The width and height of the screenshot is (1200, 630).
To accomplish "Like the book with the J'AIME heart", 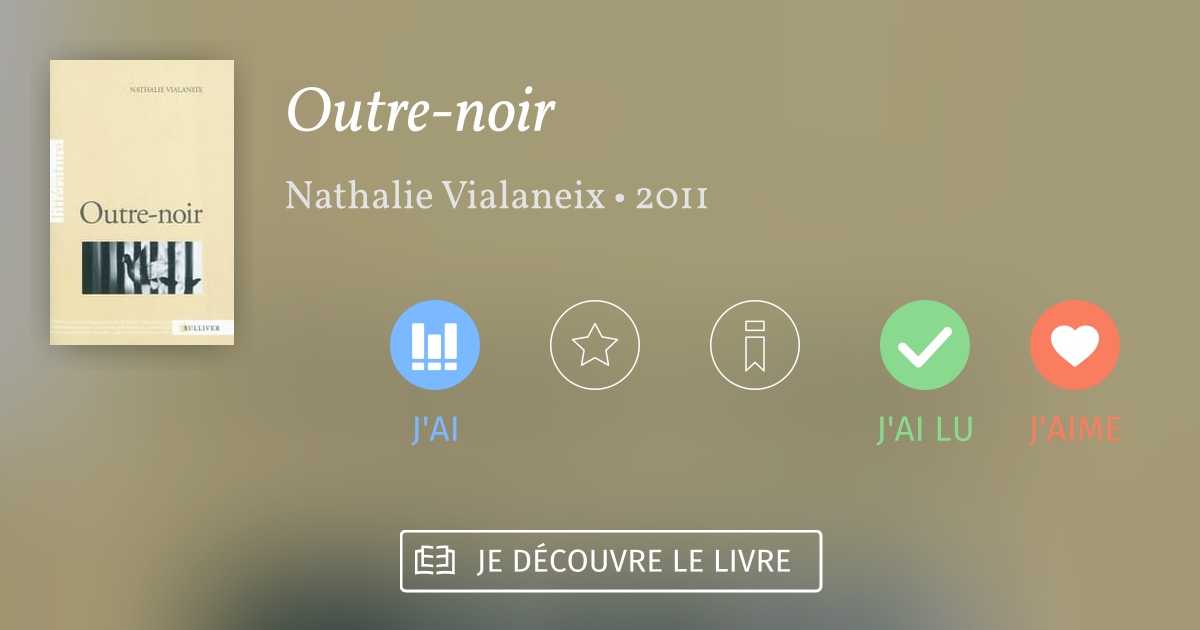I will click(1075, 345).
